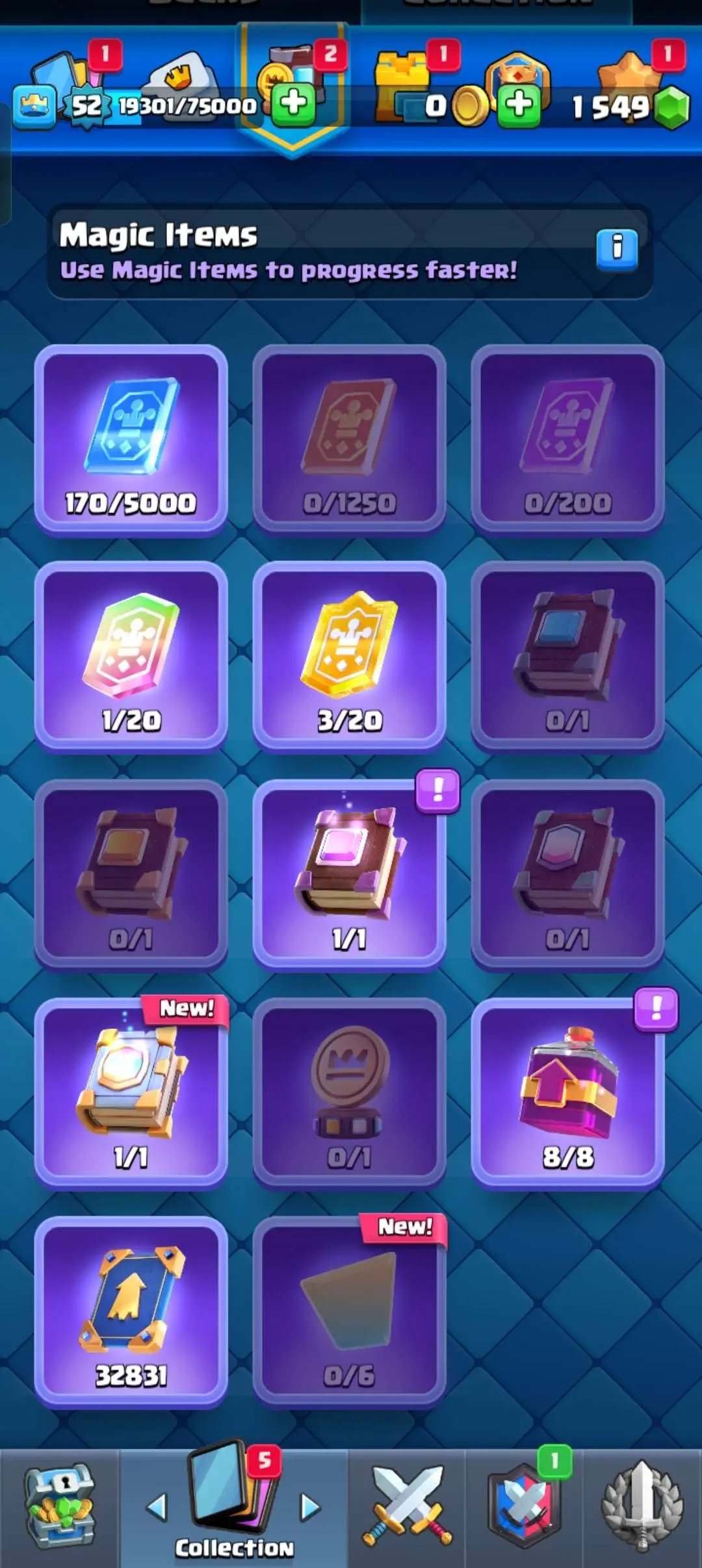702x1568 pixels.
Task: Tap the green plus next to the crown pass
Action: (518, 104)
